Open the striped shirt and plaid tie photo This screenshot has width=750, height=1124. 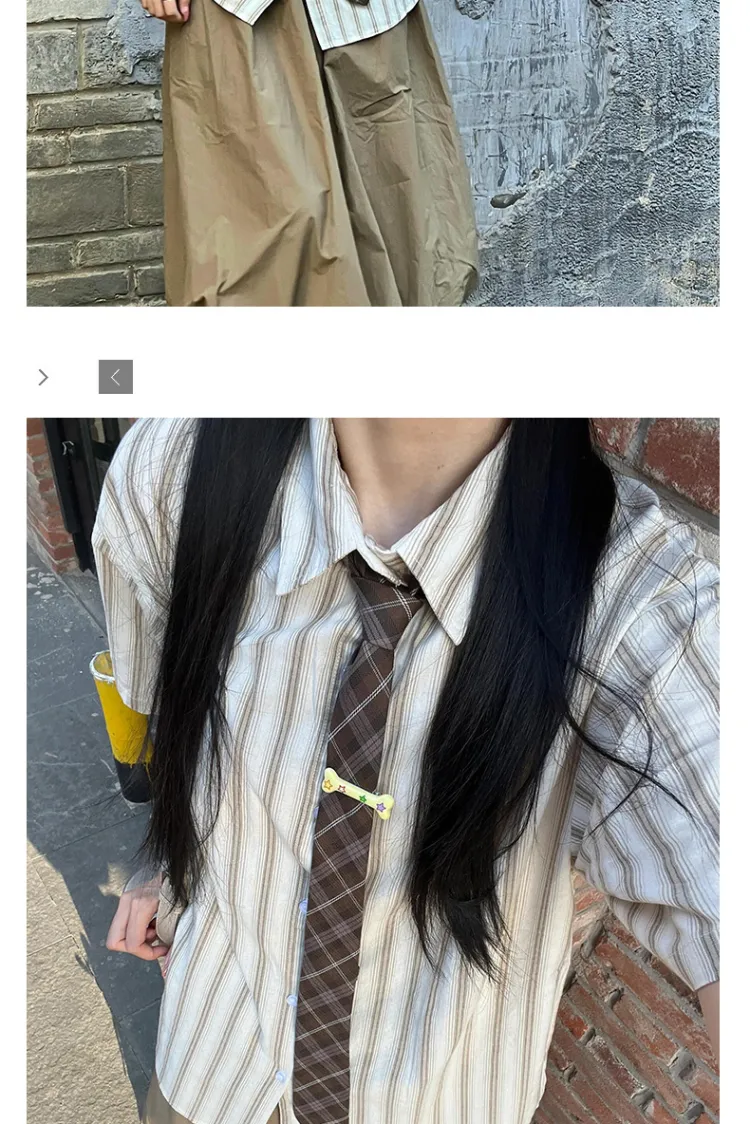point(373,771)
